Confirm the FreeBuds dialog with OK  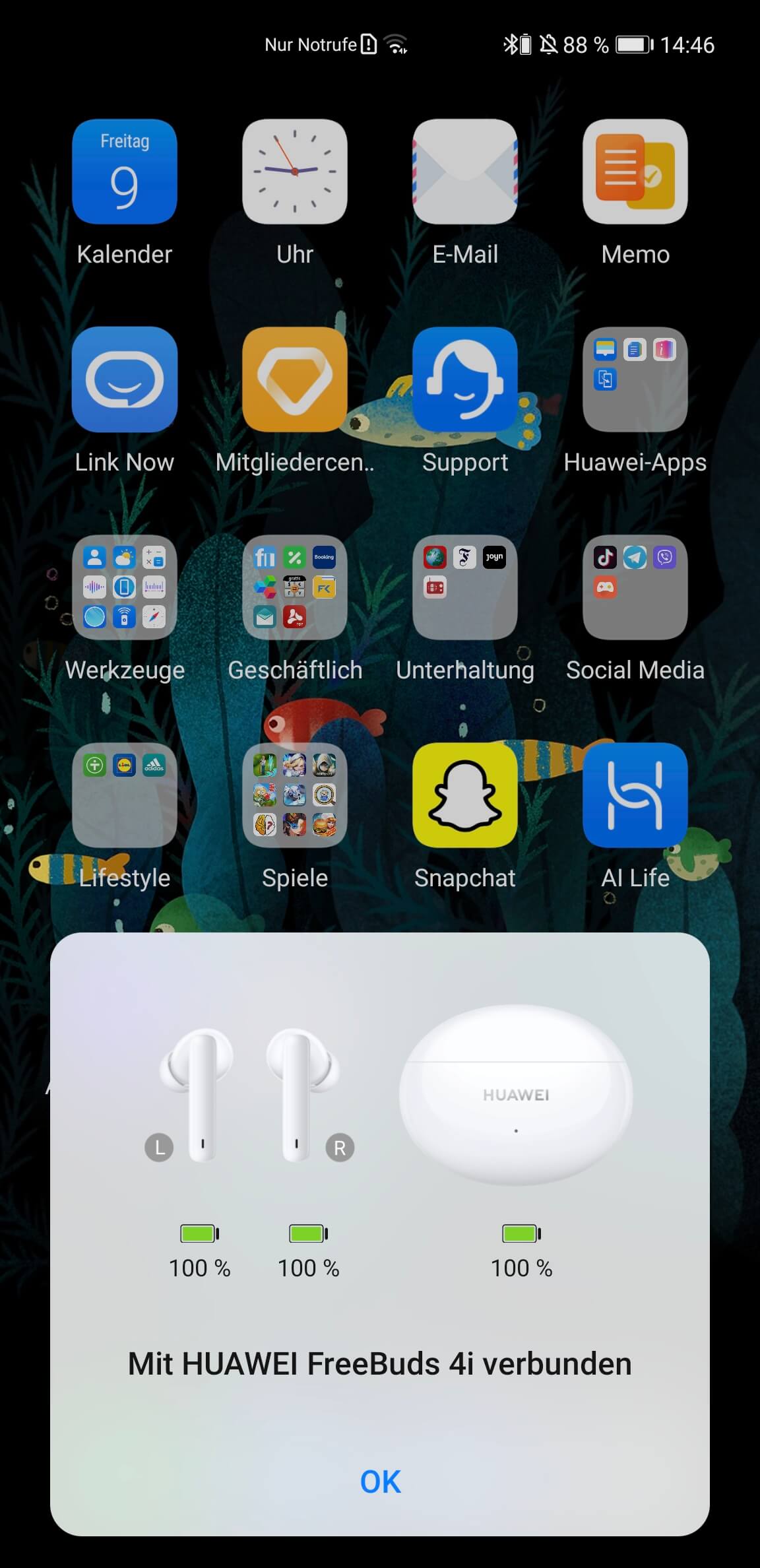click(380, 1482)
